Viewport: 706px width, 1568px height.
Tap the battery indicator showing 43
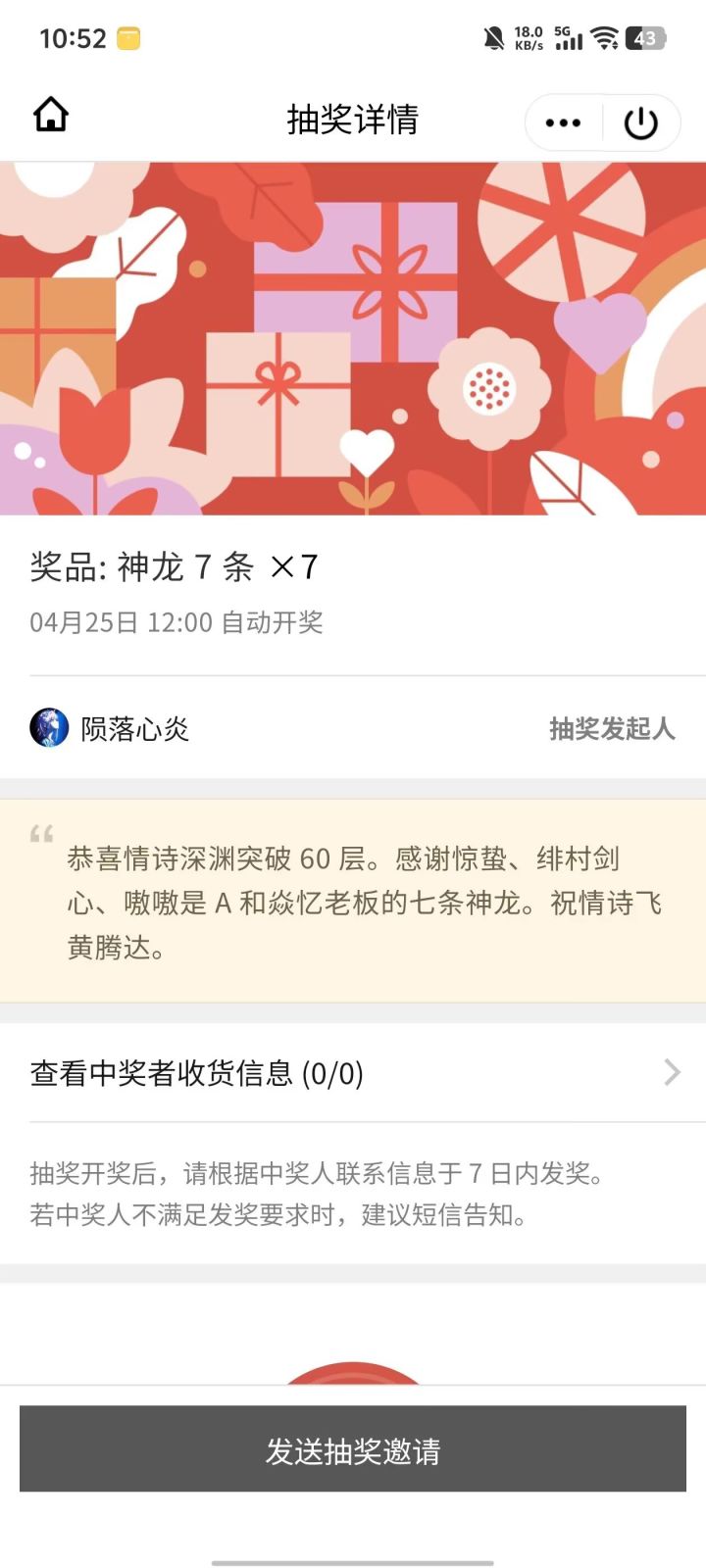tap(644, 39)
